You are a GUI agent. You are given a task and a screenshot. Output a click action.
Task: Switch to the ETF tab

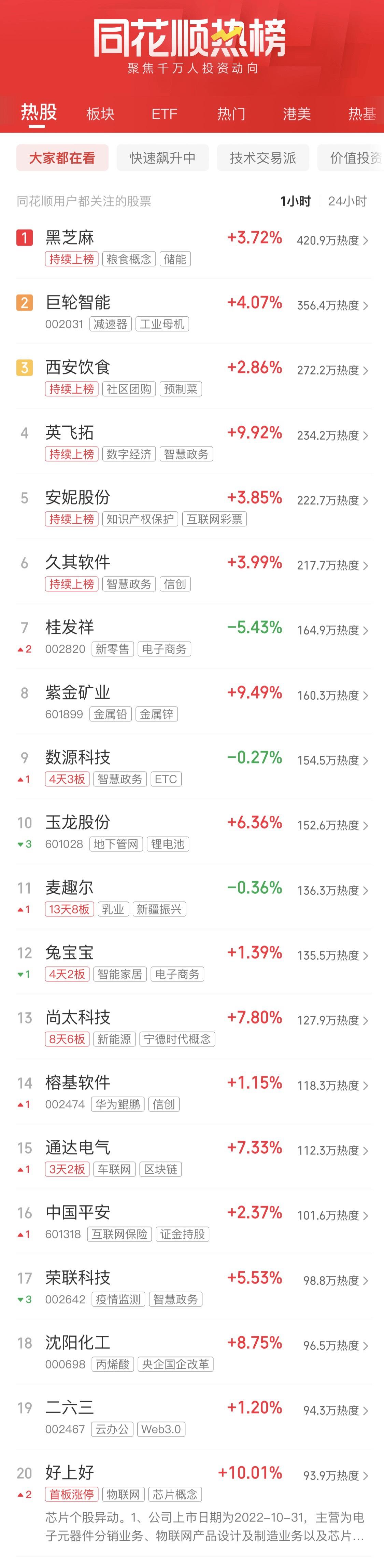click(x=164, y=114)
